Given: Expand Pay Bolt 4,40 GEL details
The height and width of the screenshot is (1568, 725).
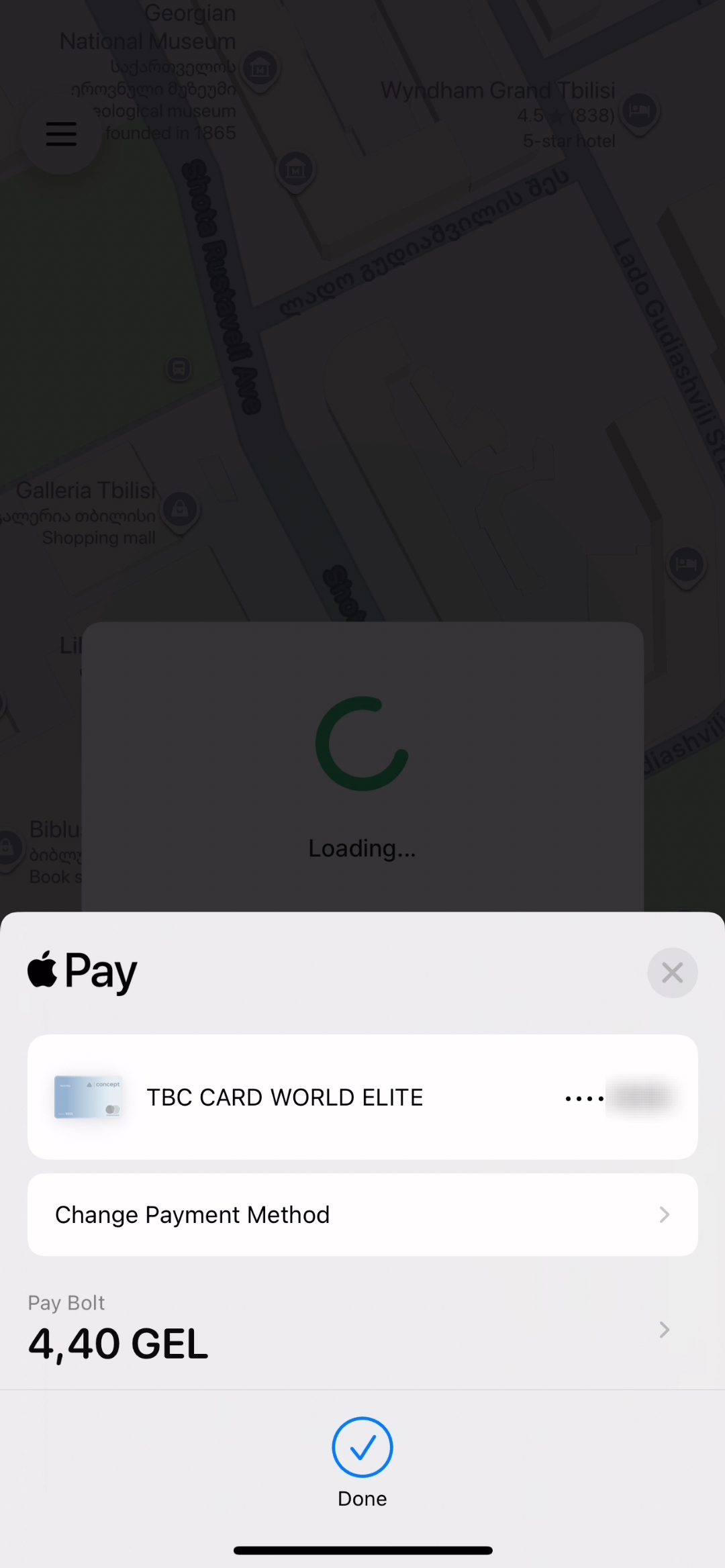Looking at the screenshot, I should (x=663, y=1330).
